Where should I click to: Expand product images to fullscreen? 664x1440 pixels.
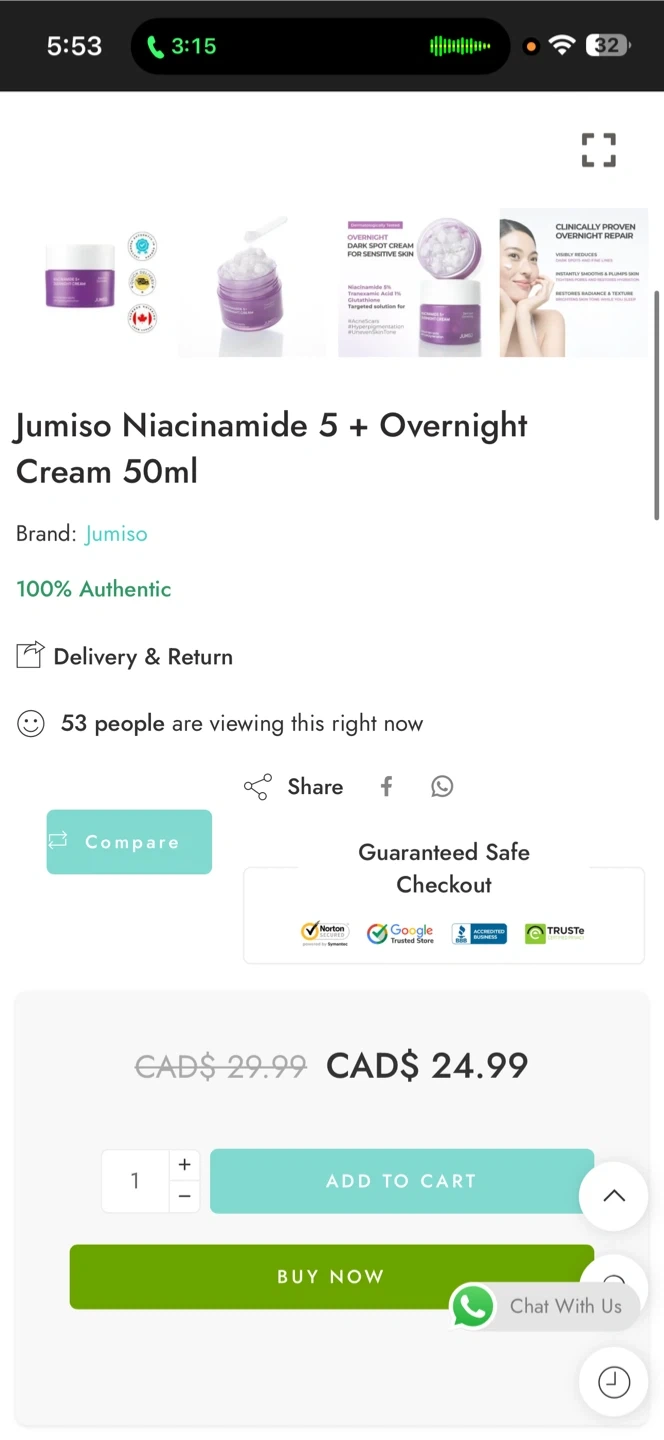click(598, 150)
